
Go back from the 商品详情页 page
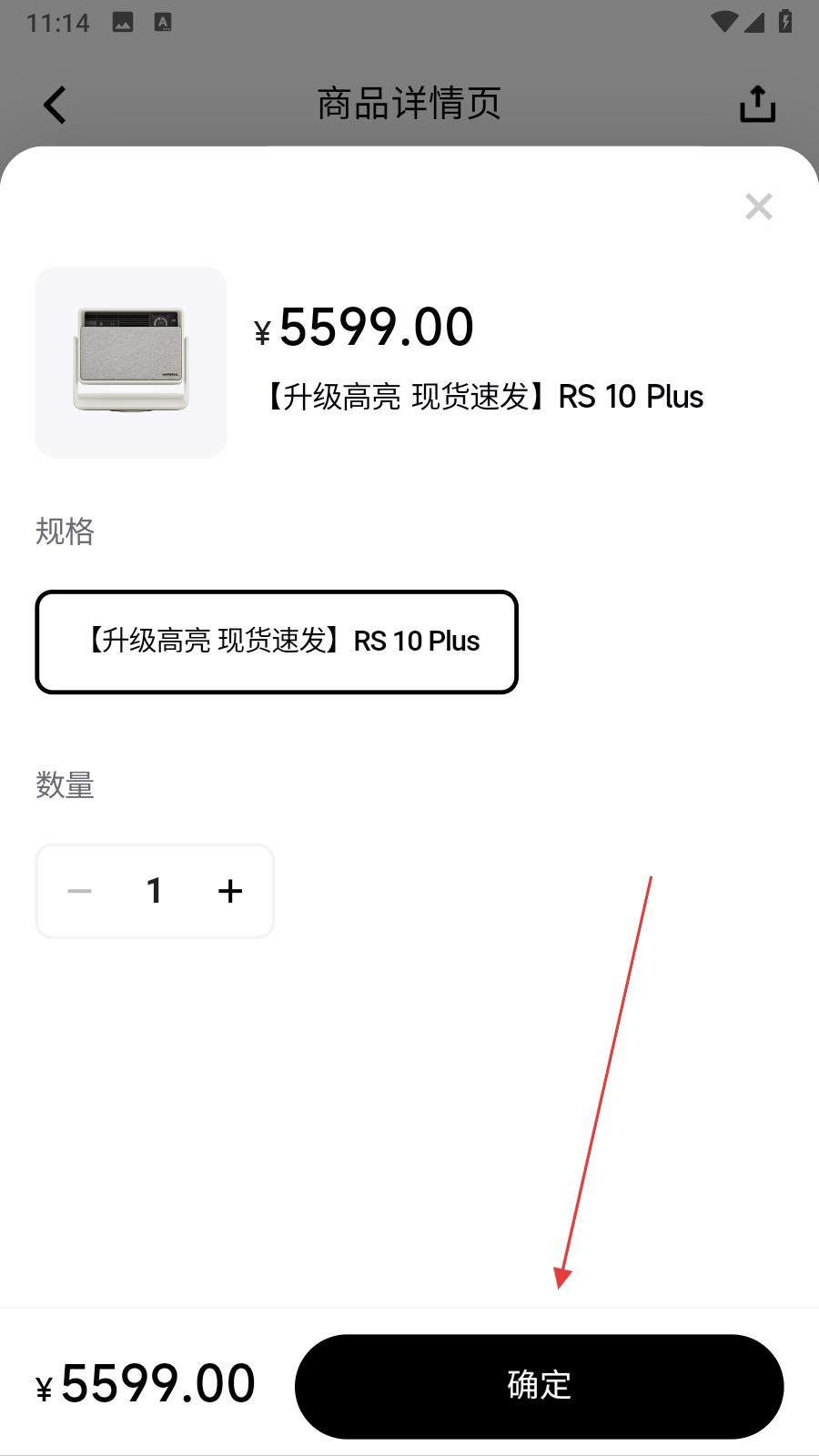tap(56, 105)
